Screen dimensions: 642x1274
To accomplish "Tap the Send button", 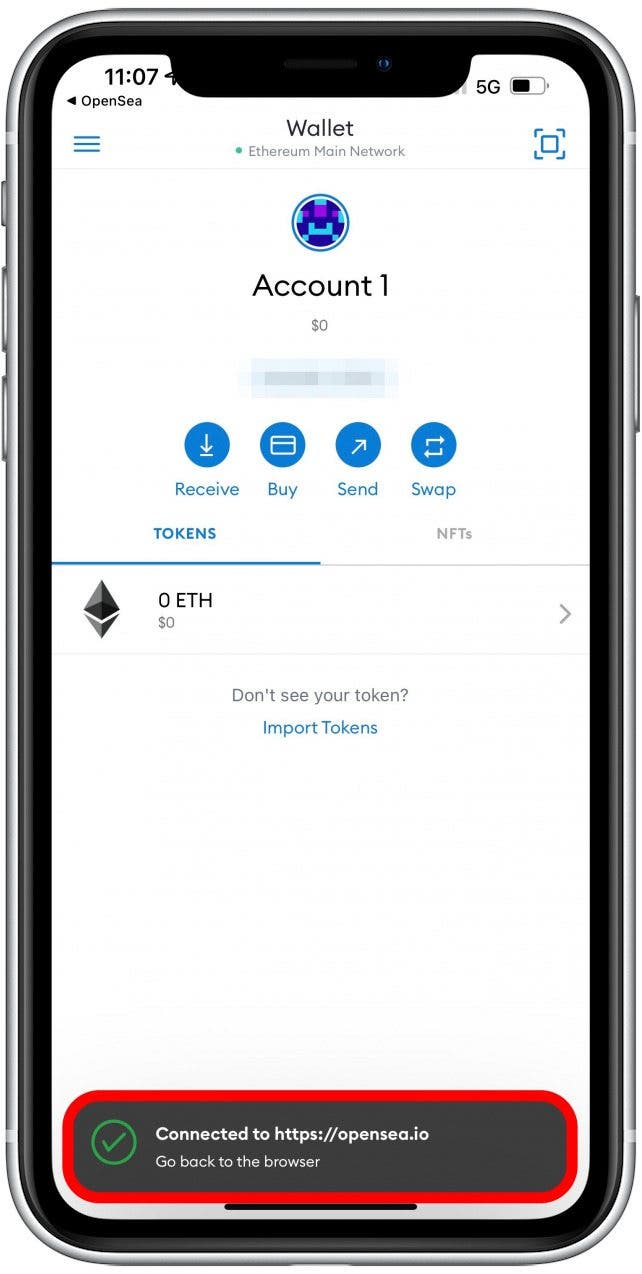I will (x=357, y=446).
